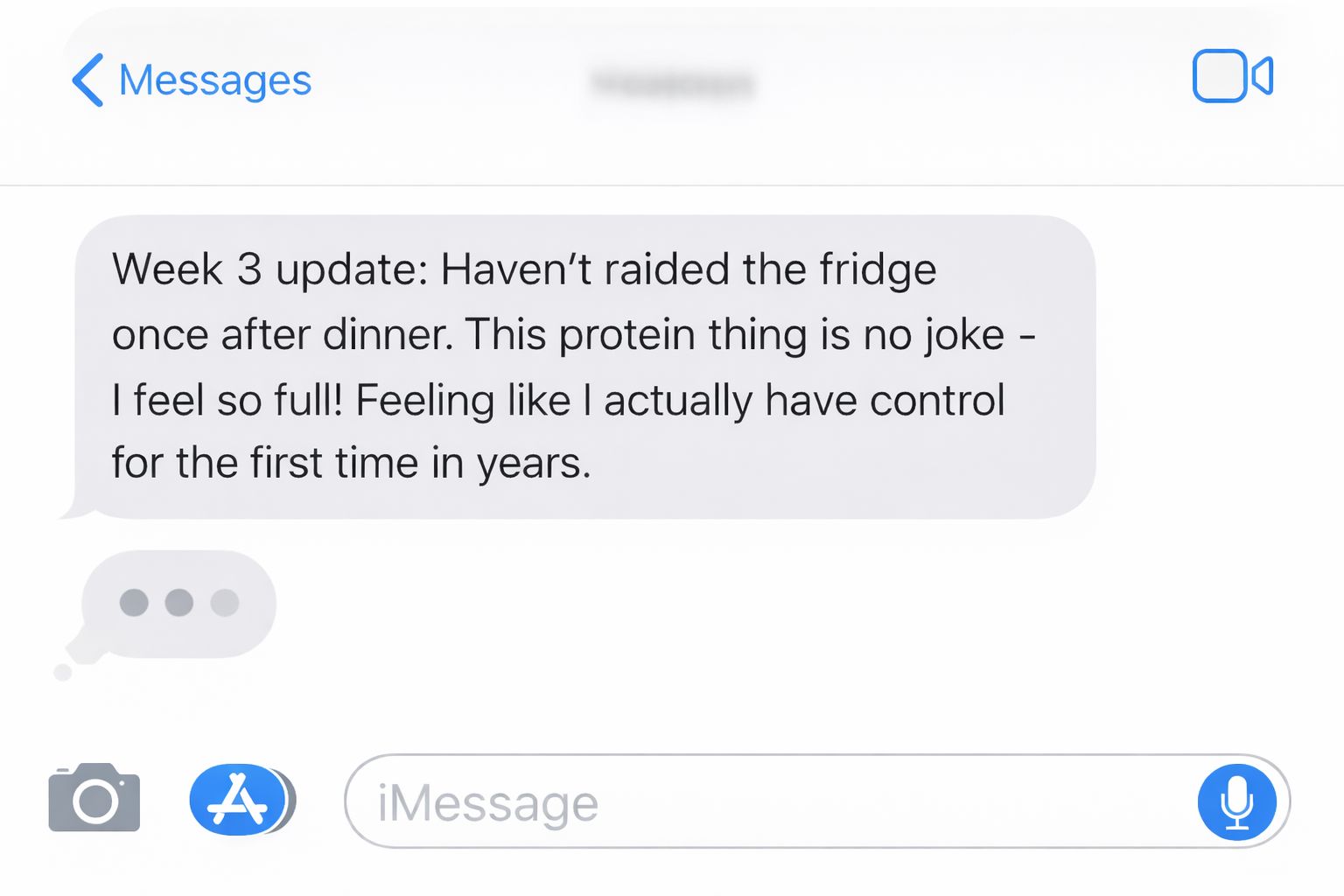Screen dimensions: 1344x896
Task: Record an audio message with microphone
Action: tap(1235, 801)
